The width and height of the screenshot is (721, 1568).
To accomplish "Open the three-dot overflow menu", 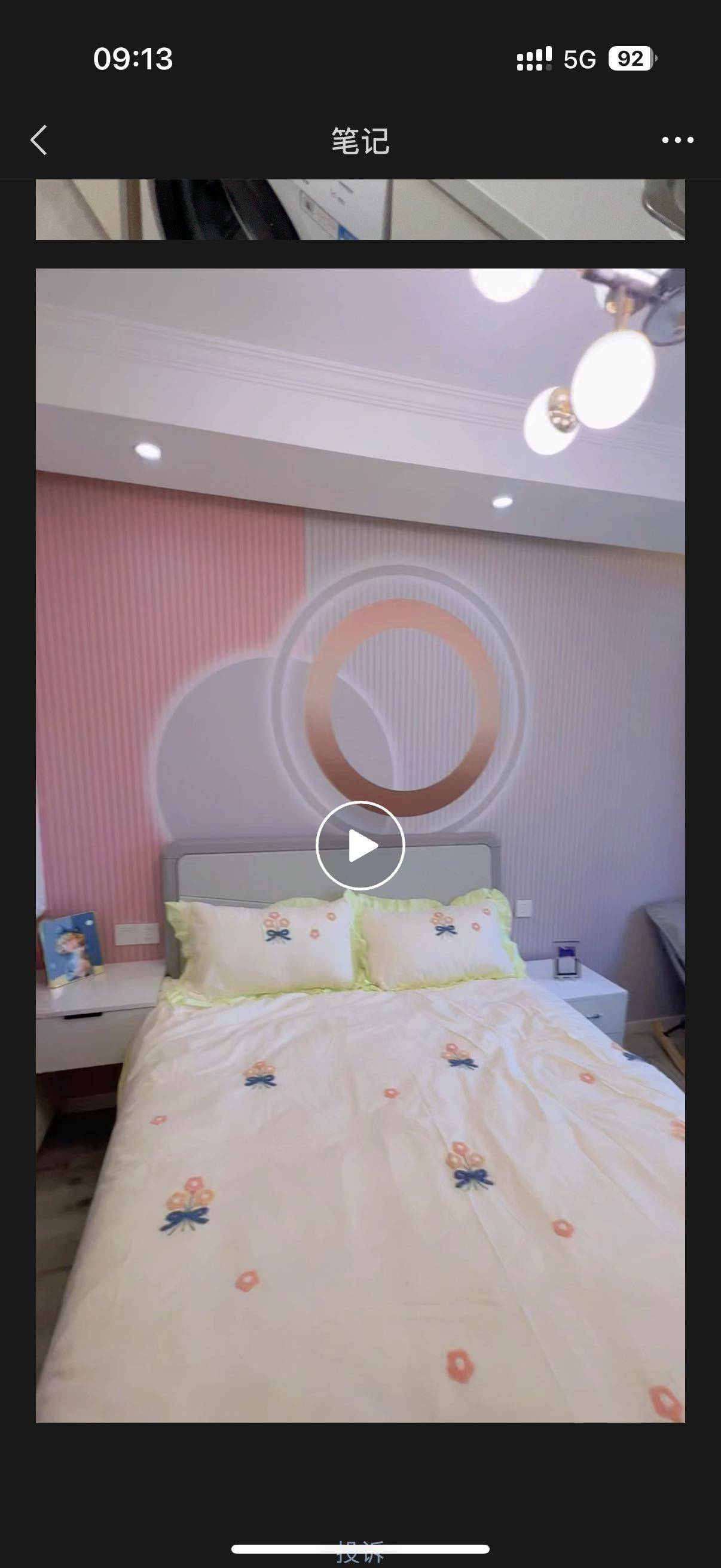I will (677, 141).
